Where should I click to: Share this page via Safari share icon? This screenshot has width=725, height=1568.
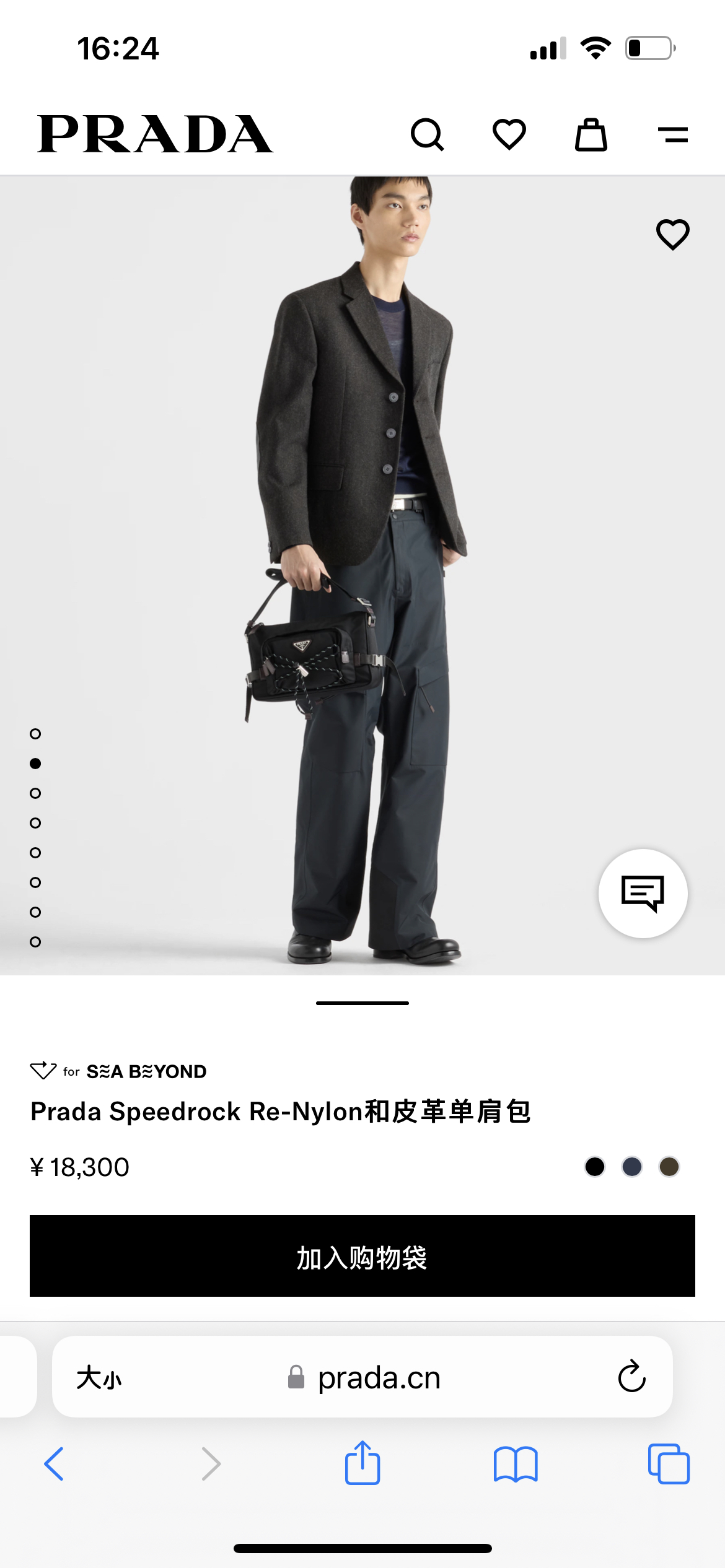click(362, 1464)
